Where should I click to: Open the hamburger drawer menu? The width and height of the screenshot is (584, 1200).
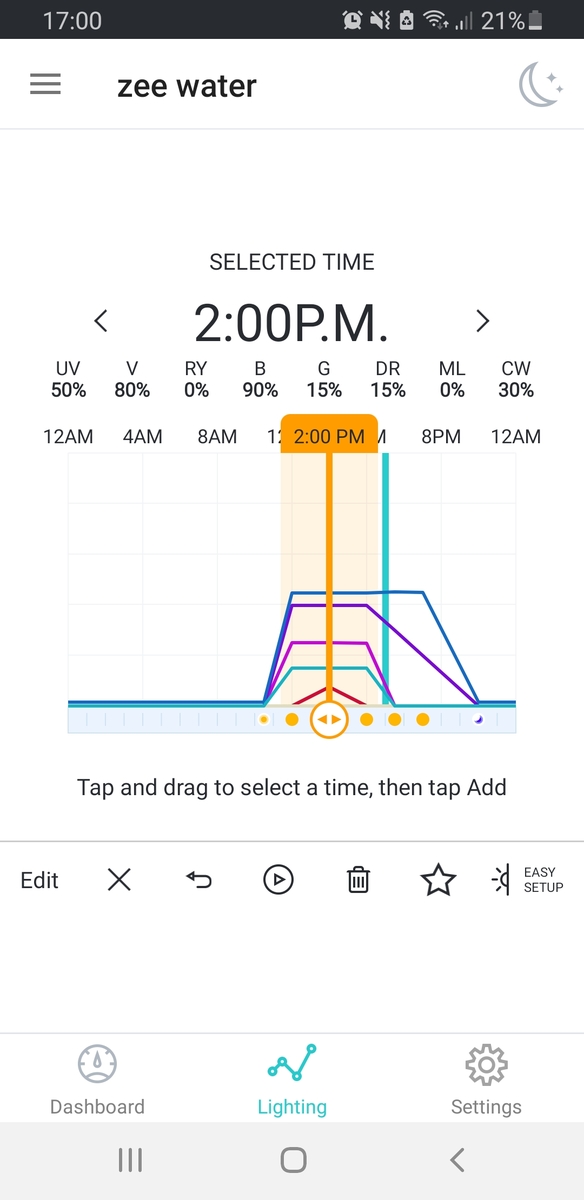[x=45, y=85]
